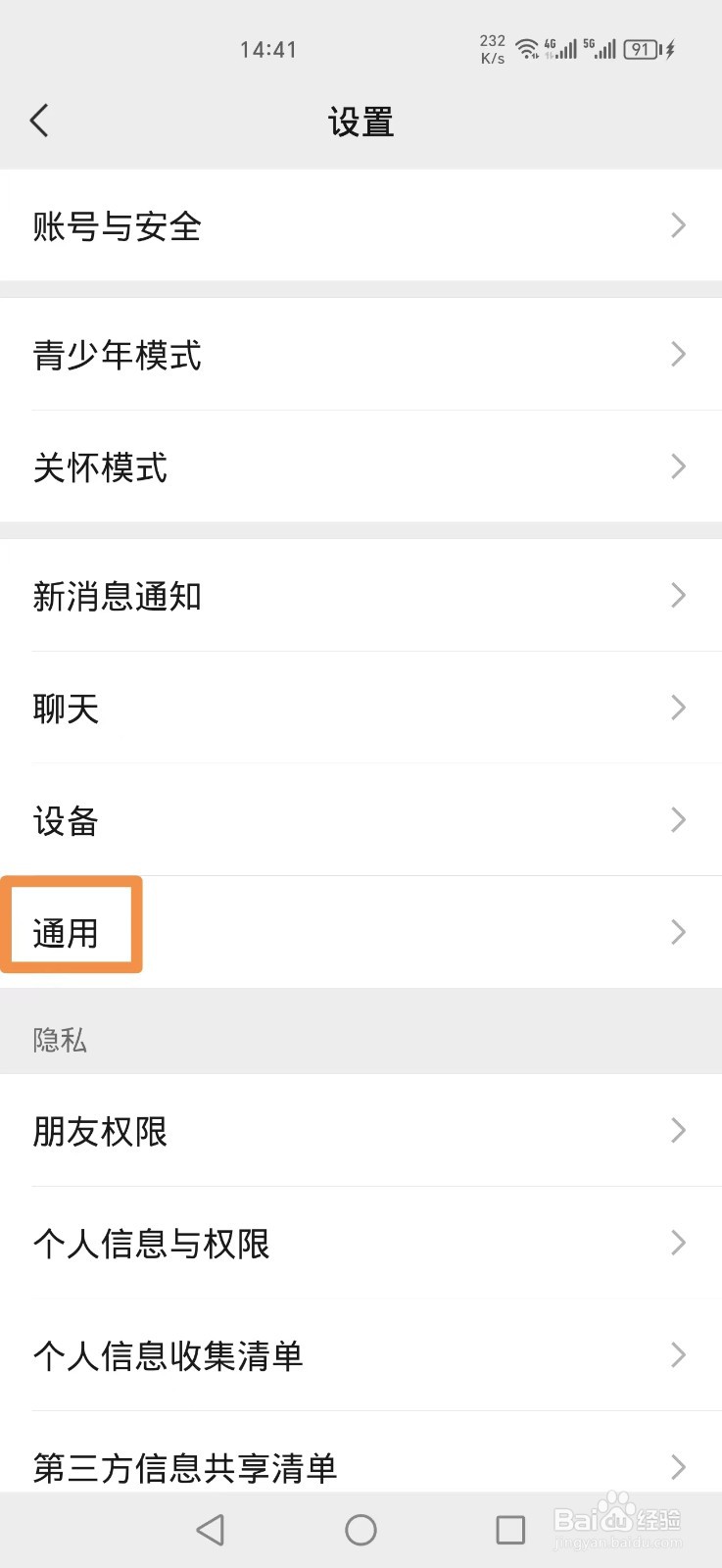Tap the Android back triangle navigation icon
This screenshot has width=722, height=1568.
pos(211,1528)
